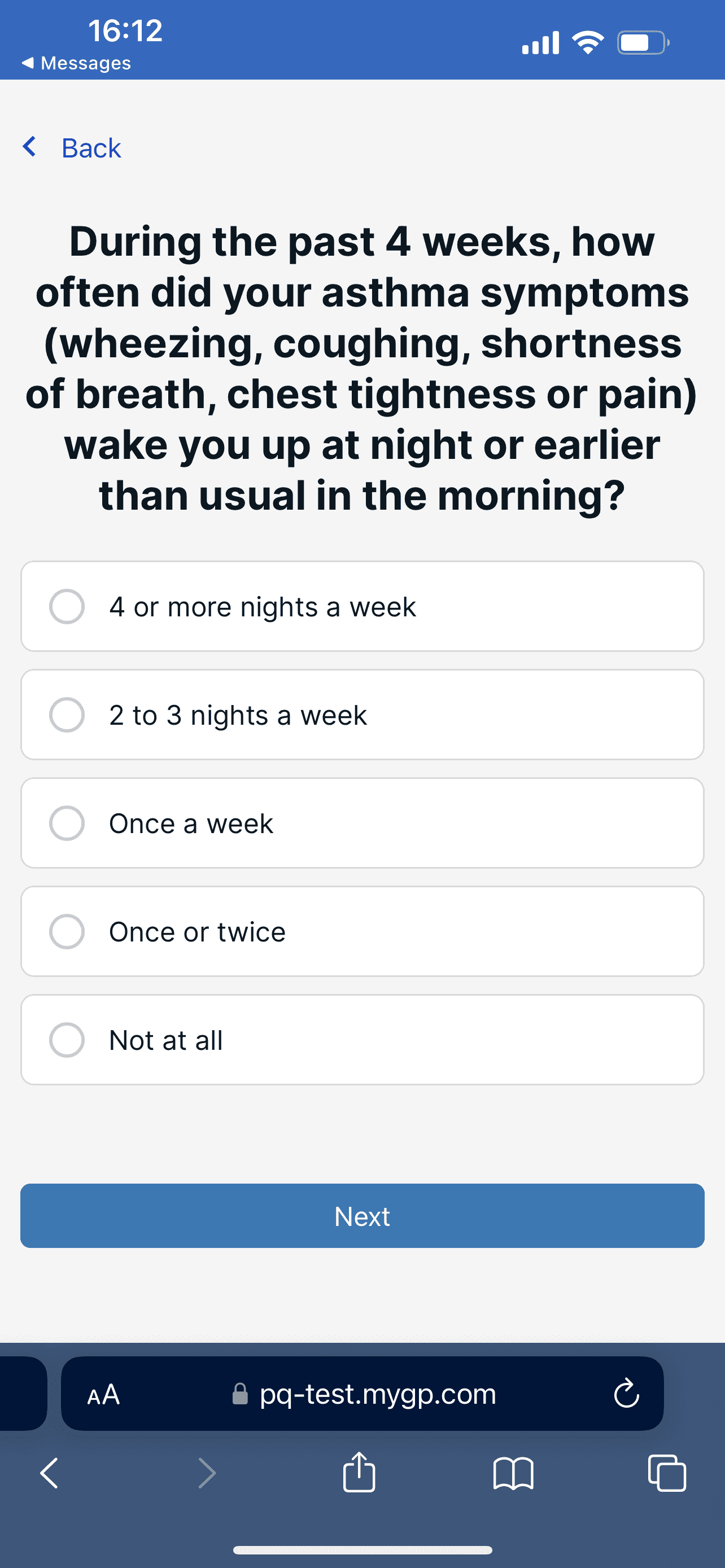Image resolution: width=725 pixels, height=1568 pixels.
Task: Choose 'Not at all' option
Action: (x=362, y=1040)
